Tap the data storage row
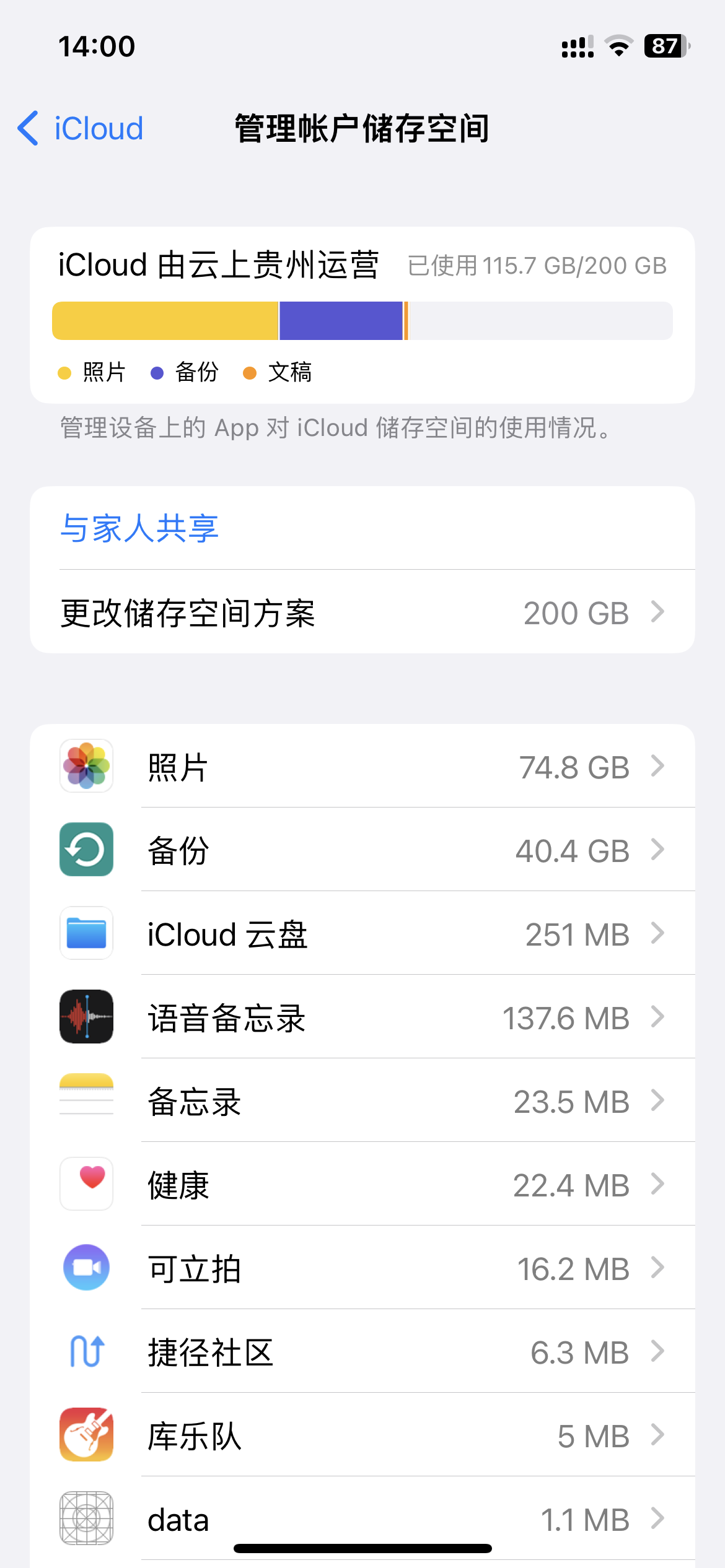725x1568 pixels. click(x=362, y=1518)
